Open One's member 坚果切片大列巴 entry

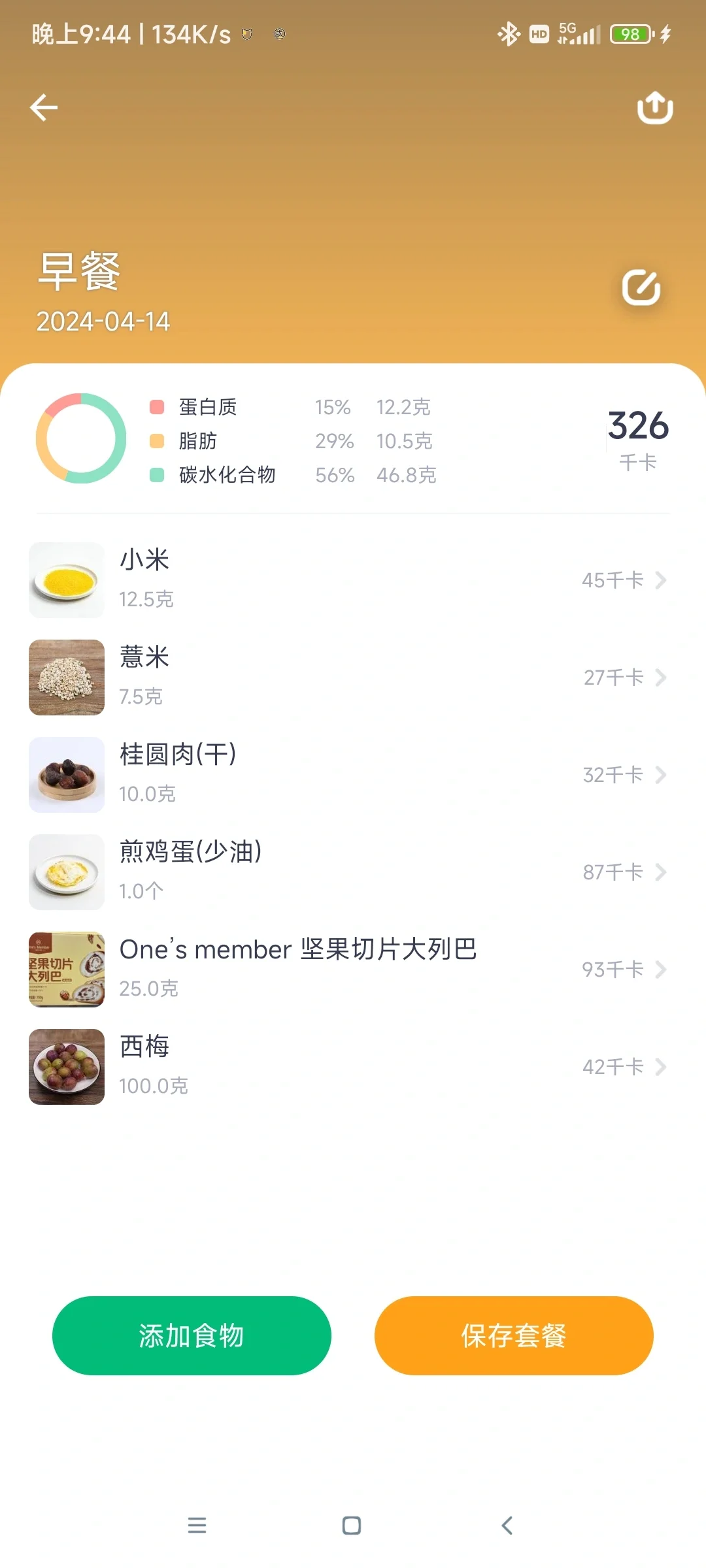(353, 970)
